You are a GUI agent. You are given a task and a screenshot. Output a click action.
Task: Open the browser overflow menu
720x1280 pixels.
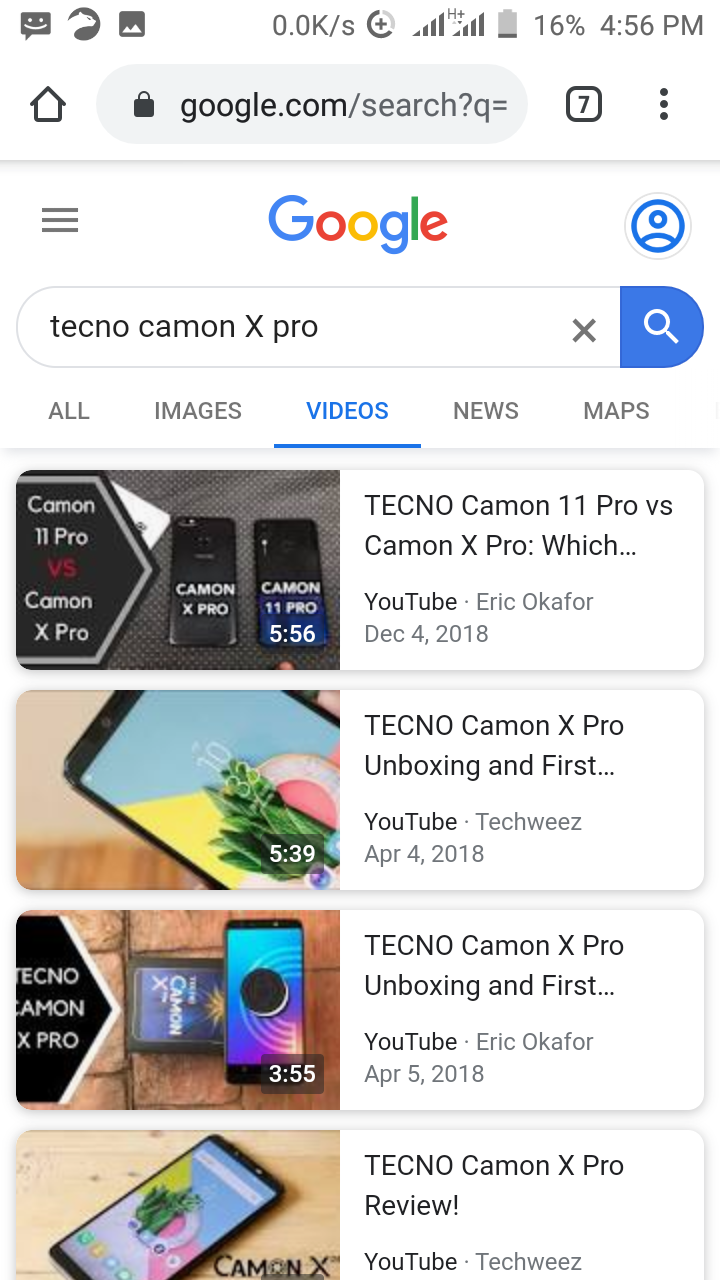coord(664,105)
